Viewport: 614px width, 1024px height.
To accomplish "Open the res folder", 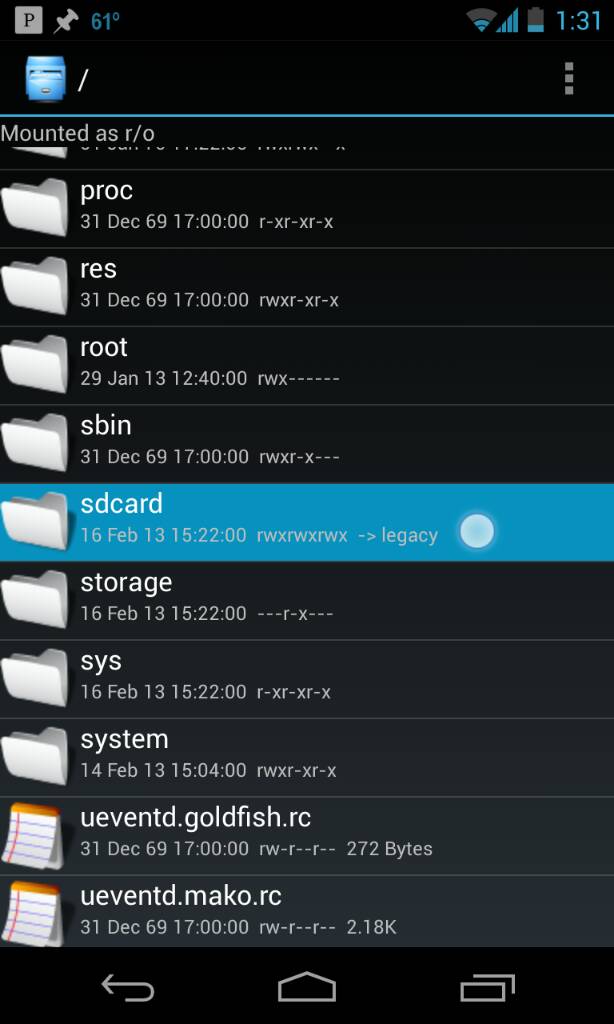I will 307,287.
